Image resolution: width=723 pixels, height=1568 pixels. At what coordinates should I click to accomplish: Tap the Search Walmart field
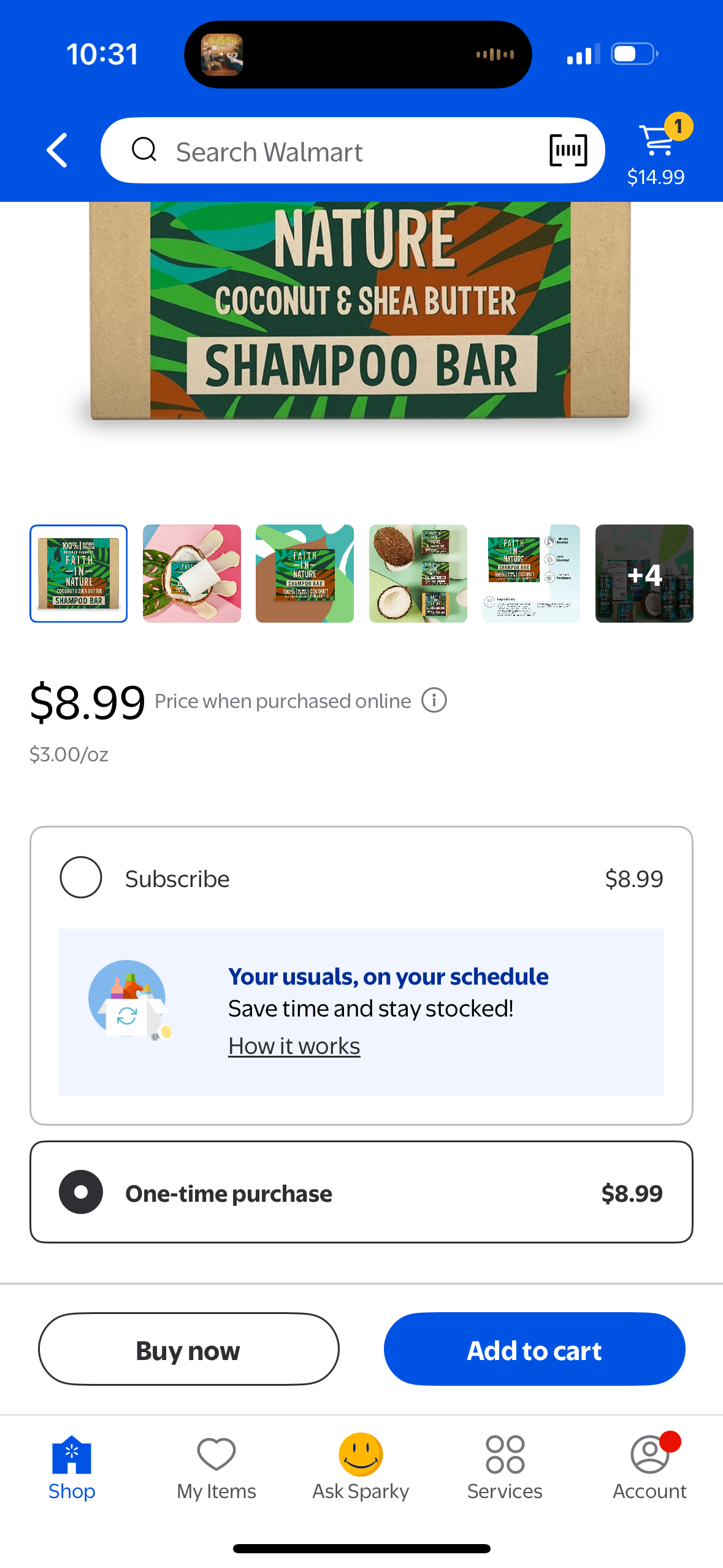pyautogui.click(x=331, y=151)
